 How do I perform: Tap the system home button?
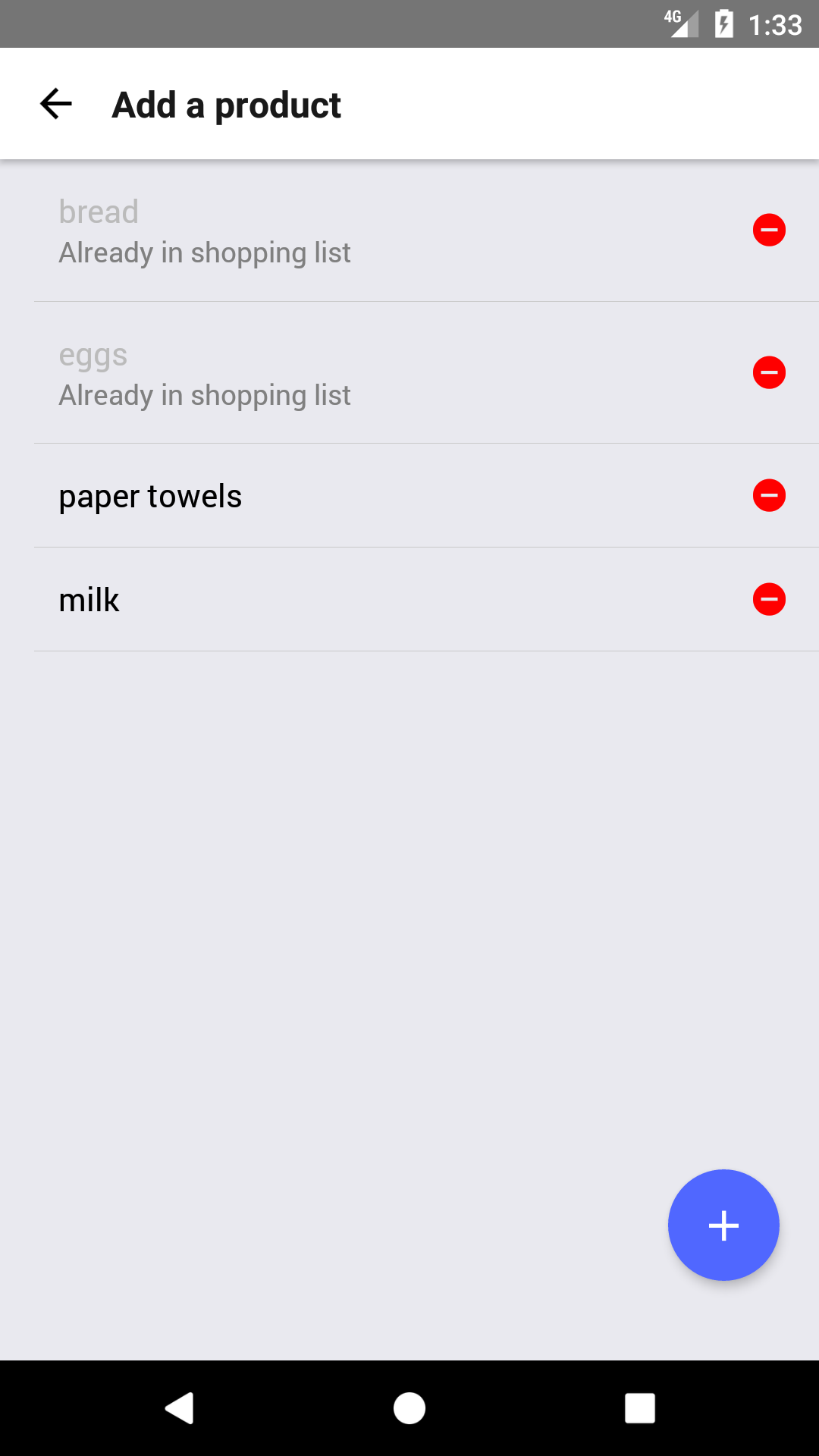pos(409,1408)
